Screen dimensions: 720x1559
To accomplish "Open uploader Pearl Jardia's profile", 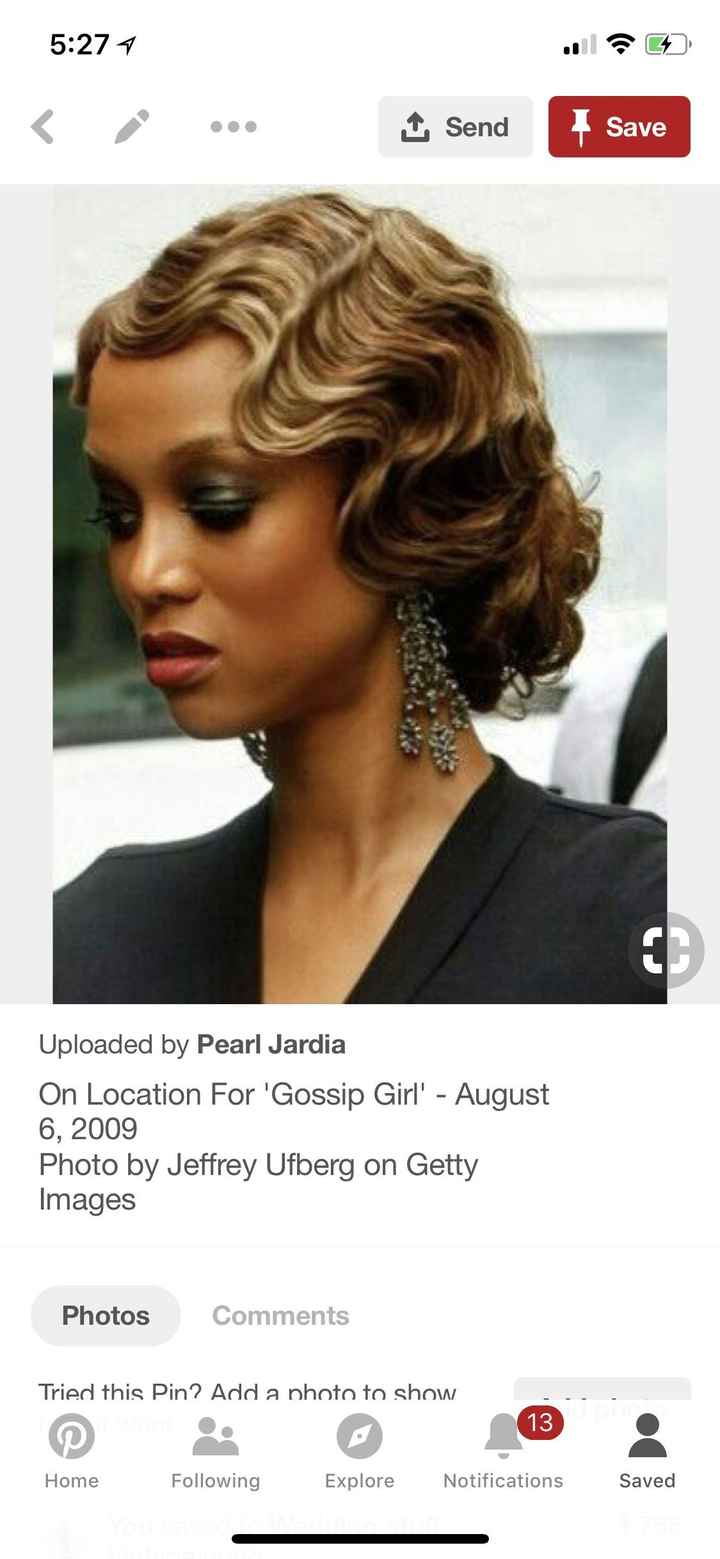I will point(270,1044).
